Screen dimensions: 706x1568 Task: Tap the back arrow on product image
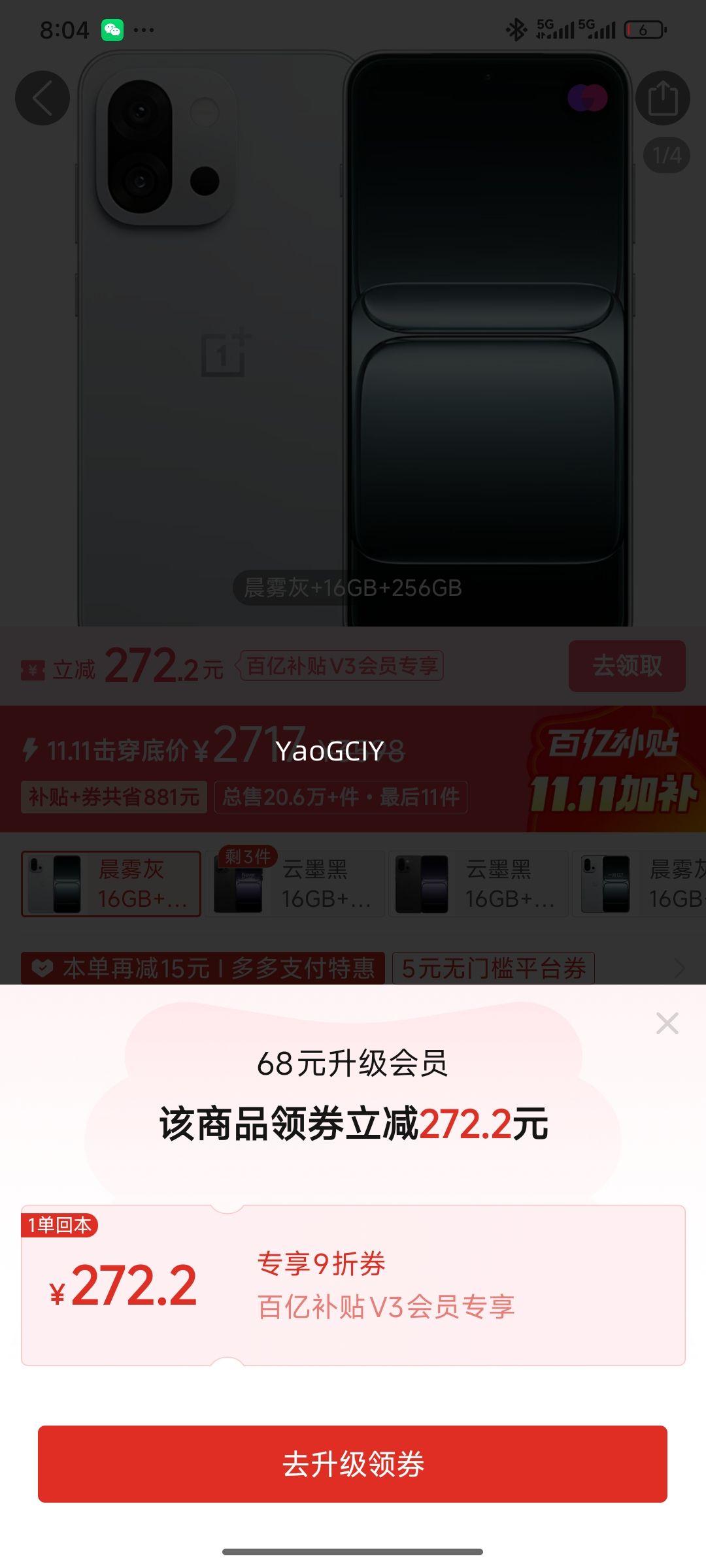pyautogui.click(x=42, y=97)
